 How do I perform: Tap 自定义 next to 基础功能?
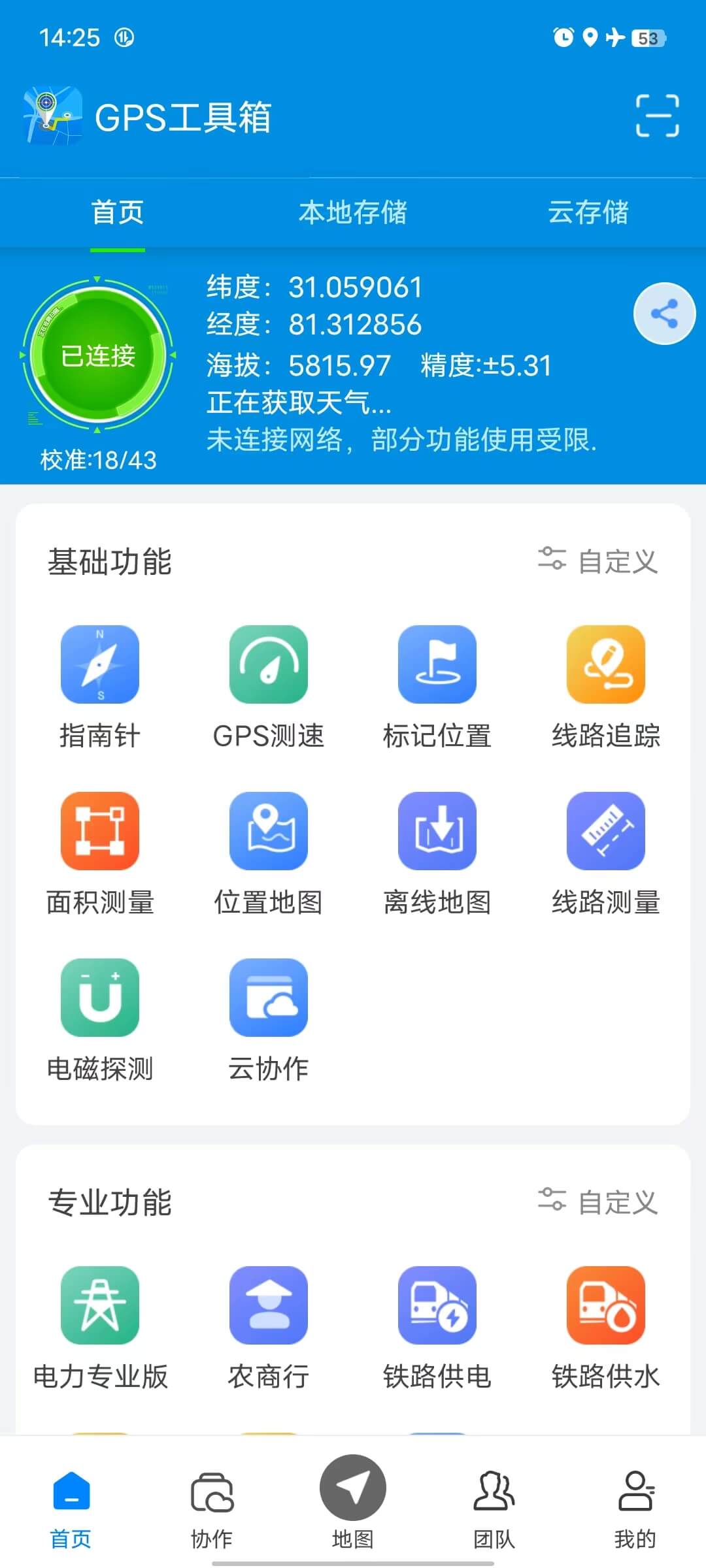point(597,561)
